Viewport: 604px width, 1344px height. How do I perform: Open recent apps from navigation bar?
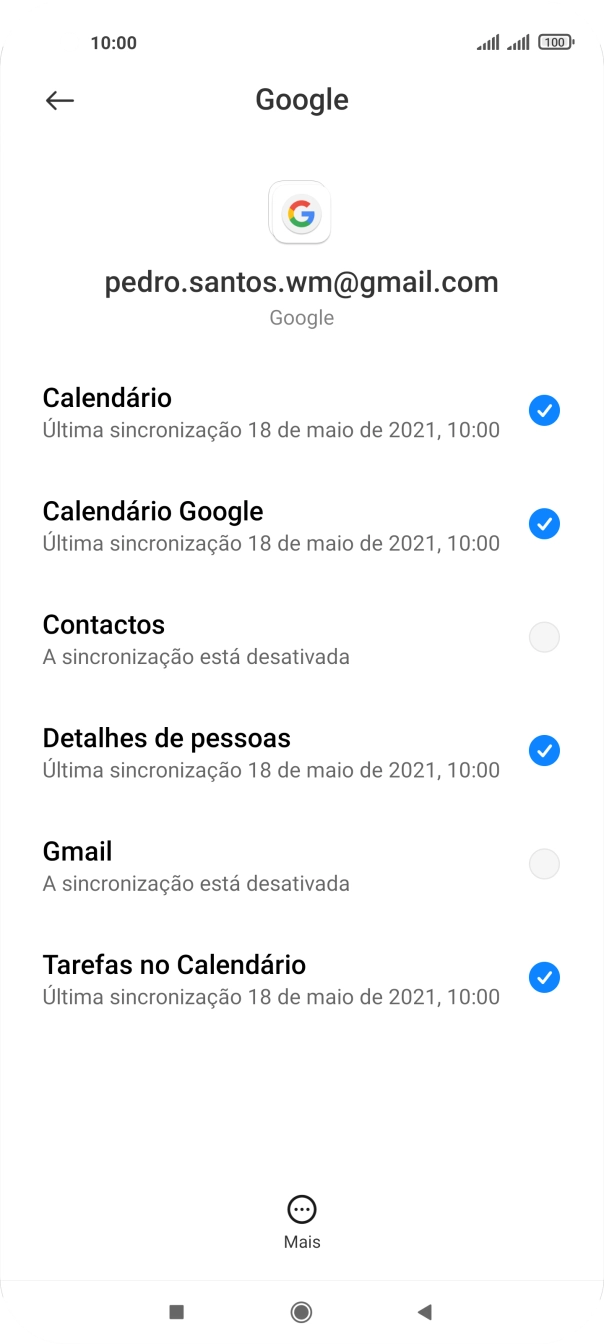click(177, 1312)
